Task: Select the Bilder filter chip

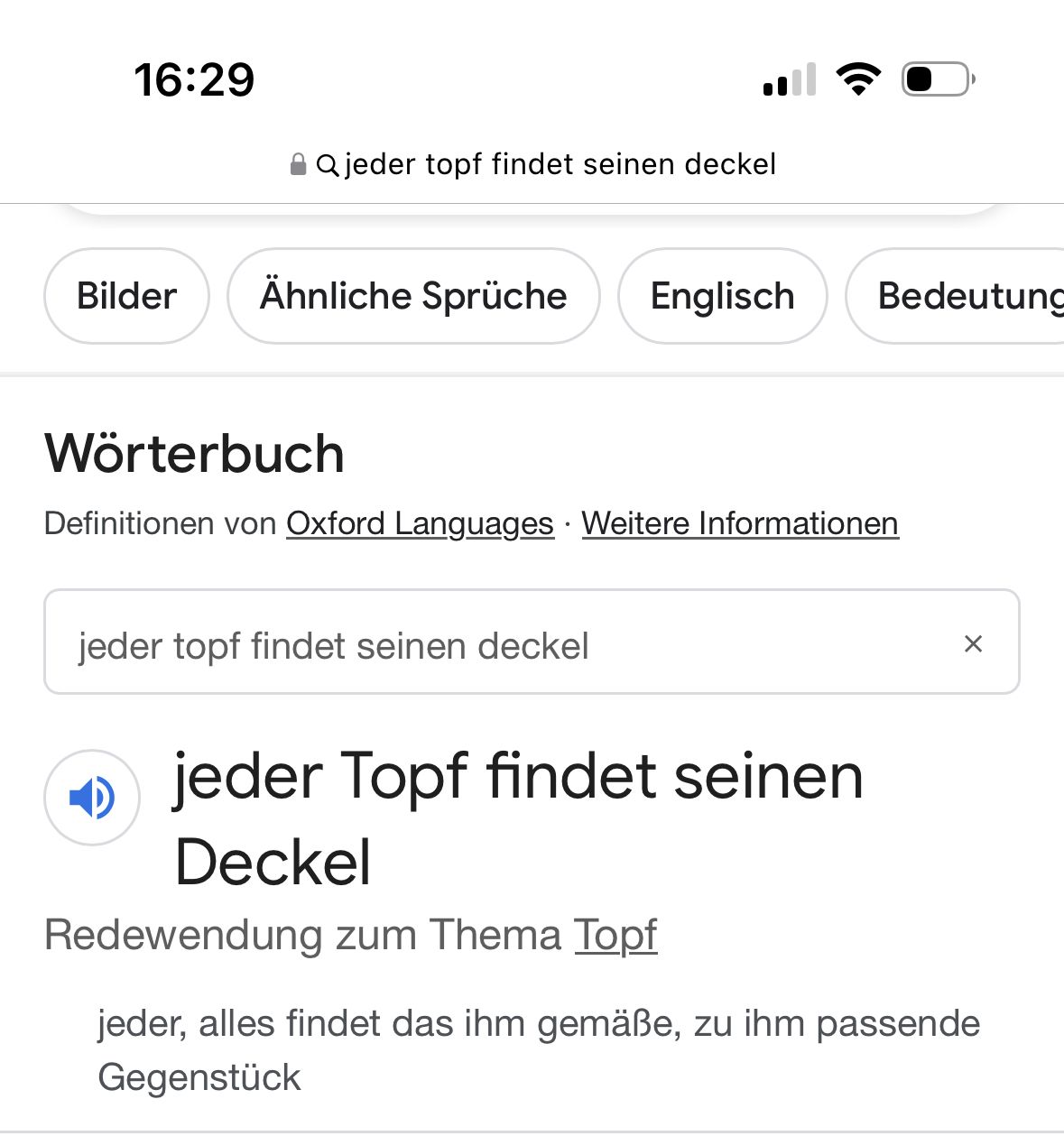Action: 126,296
